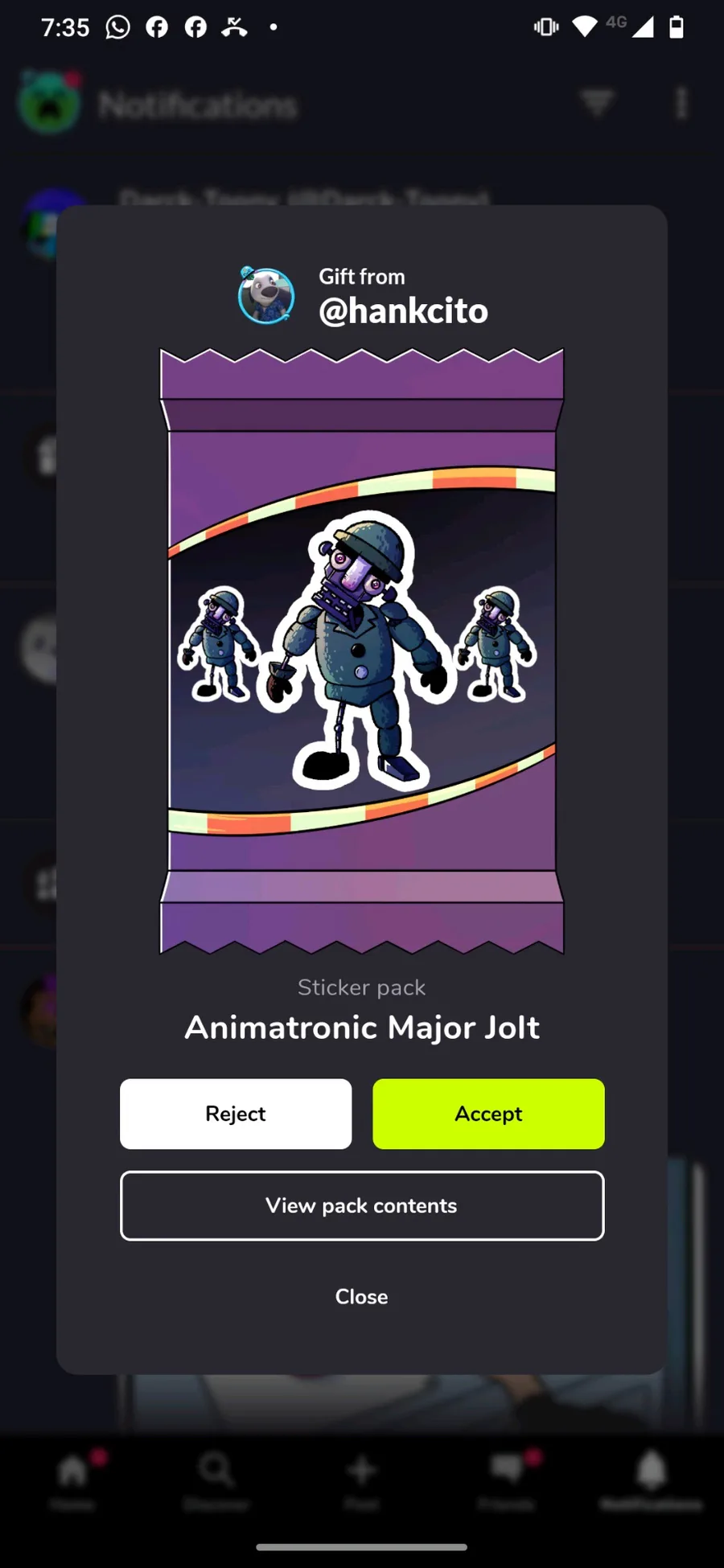Open @hankcito's profile avatar
724x1568 pixels.
coord(266,295)
